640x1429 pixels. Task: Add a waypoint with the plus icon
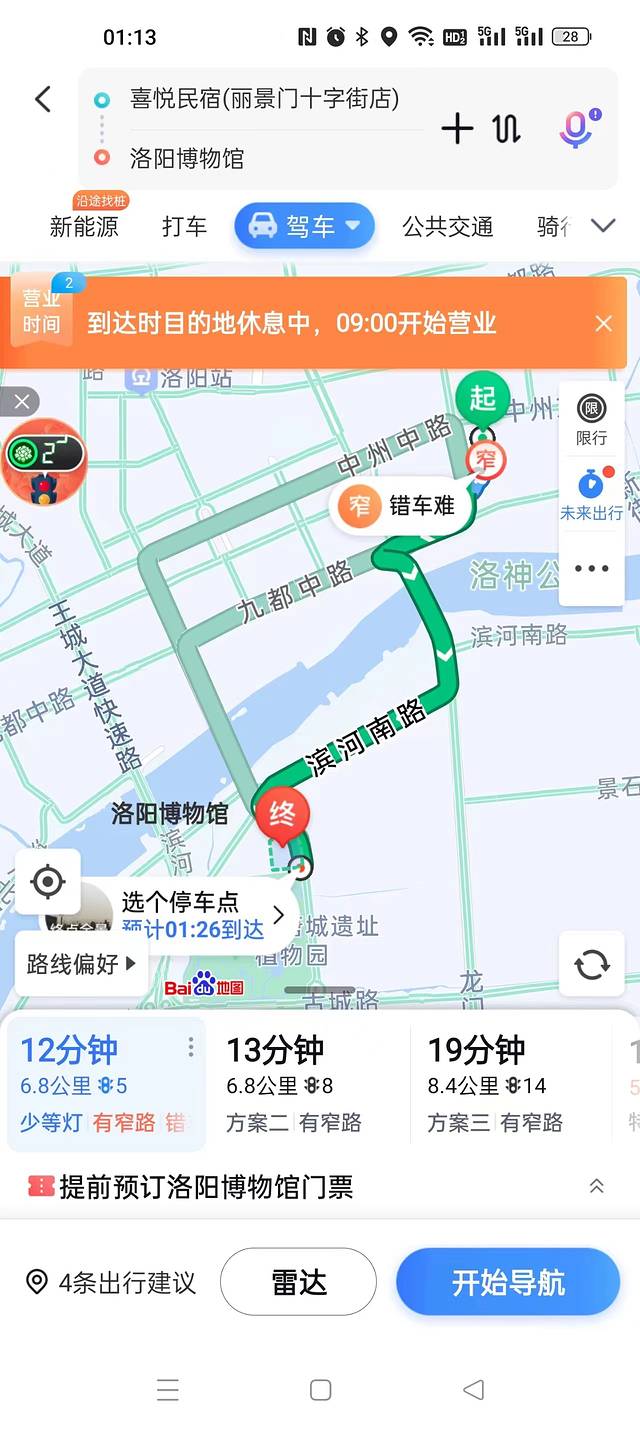point(457,129)
